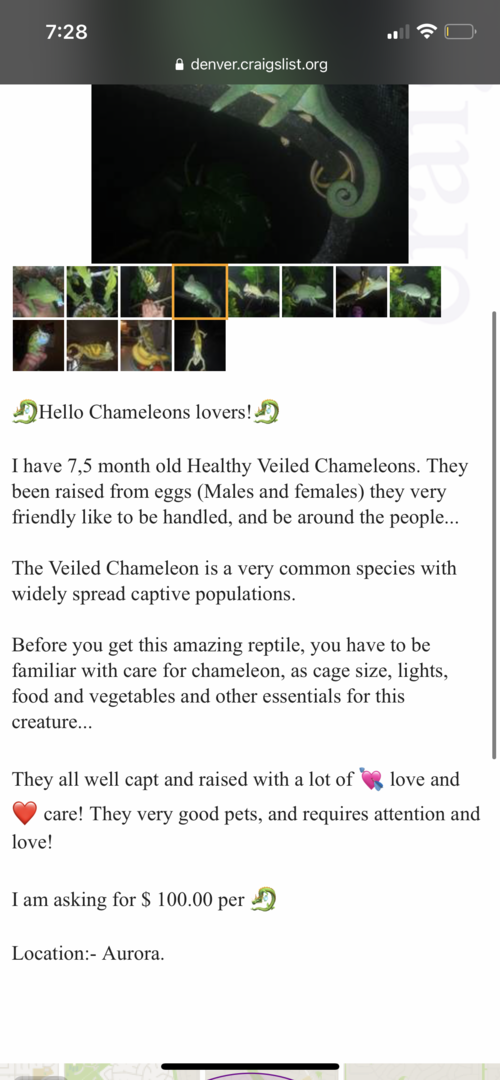Viewport: 500px width, 1080px height.
Task: View thumbnail of chameleon beside bananas
Action: [x=146, y=345]
